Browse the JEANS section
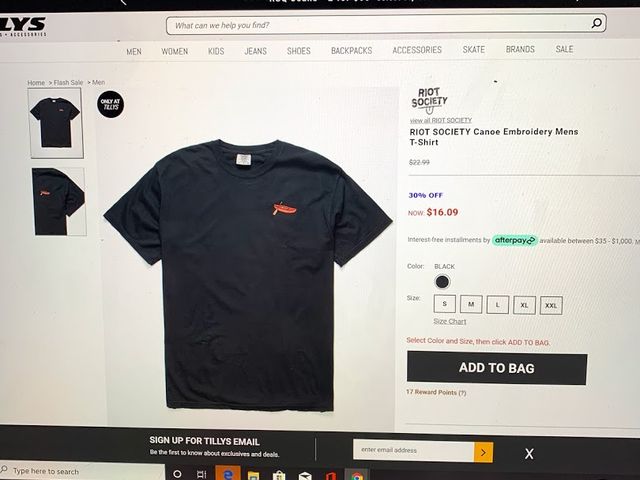The width and height of the screenshot is (640, 480). [x=255, y=50]
